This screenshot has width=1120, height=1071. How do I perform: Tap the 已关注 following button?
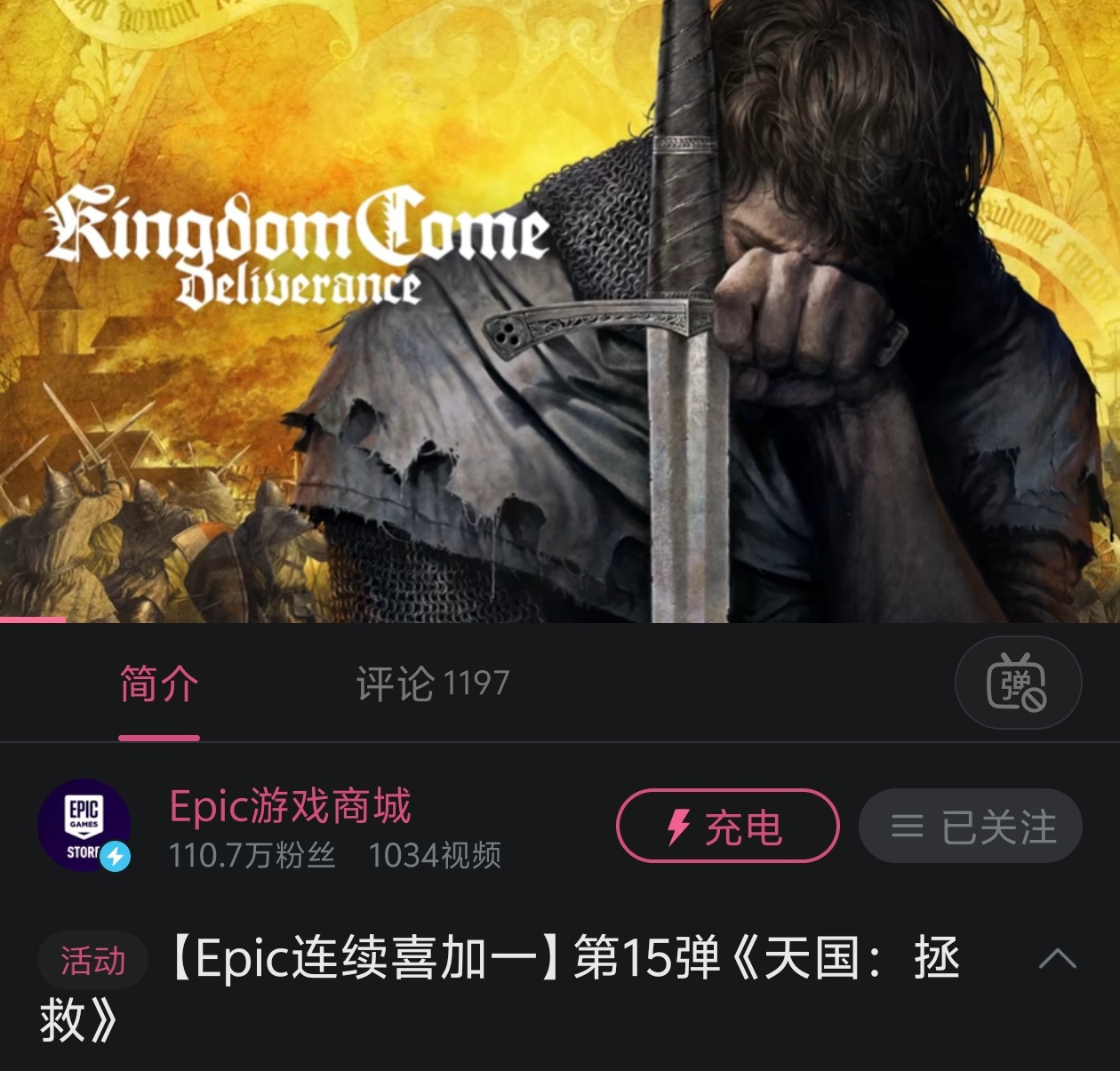point(970,827)
